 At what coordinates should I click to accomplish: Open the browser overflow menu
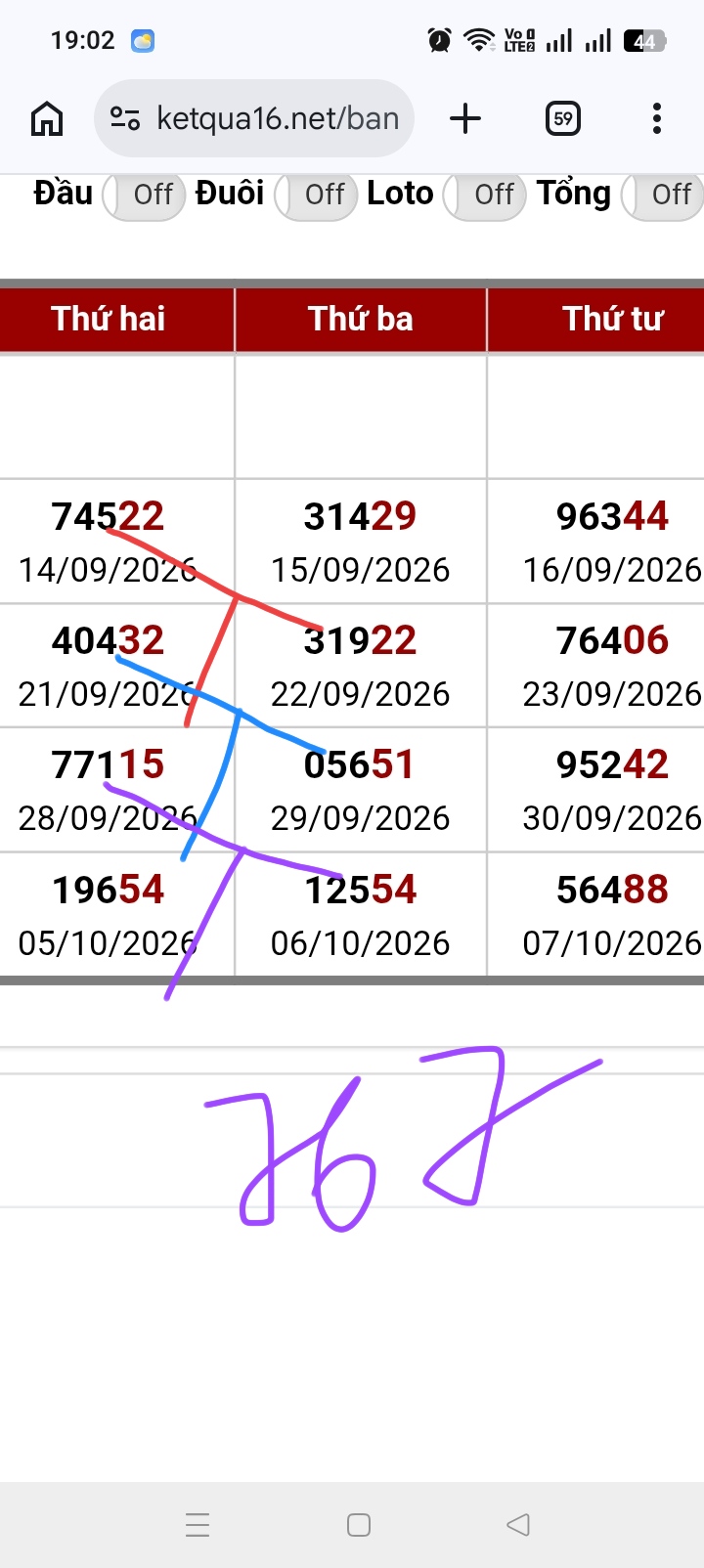(657, 118)
